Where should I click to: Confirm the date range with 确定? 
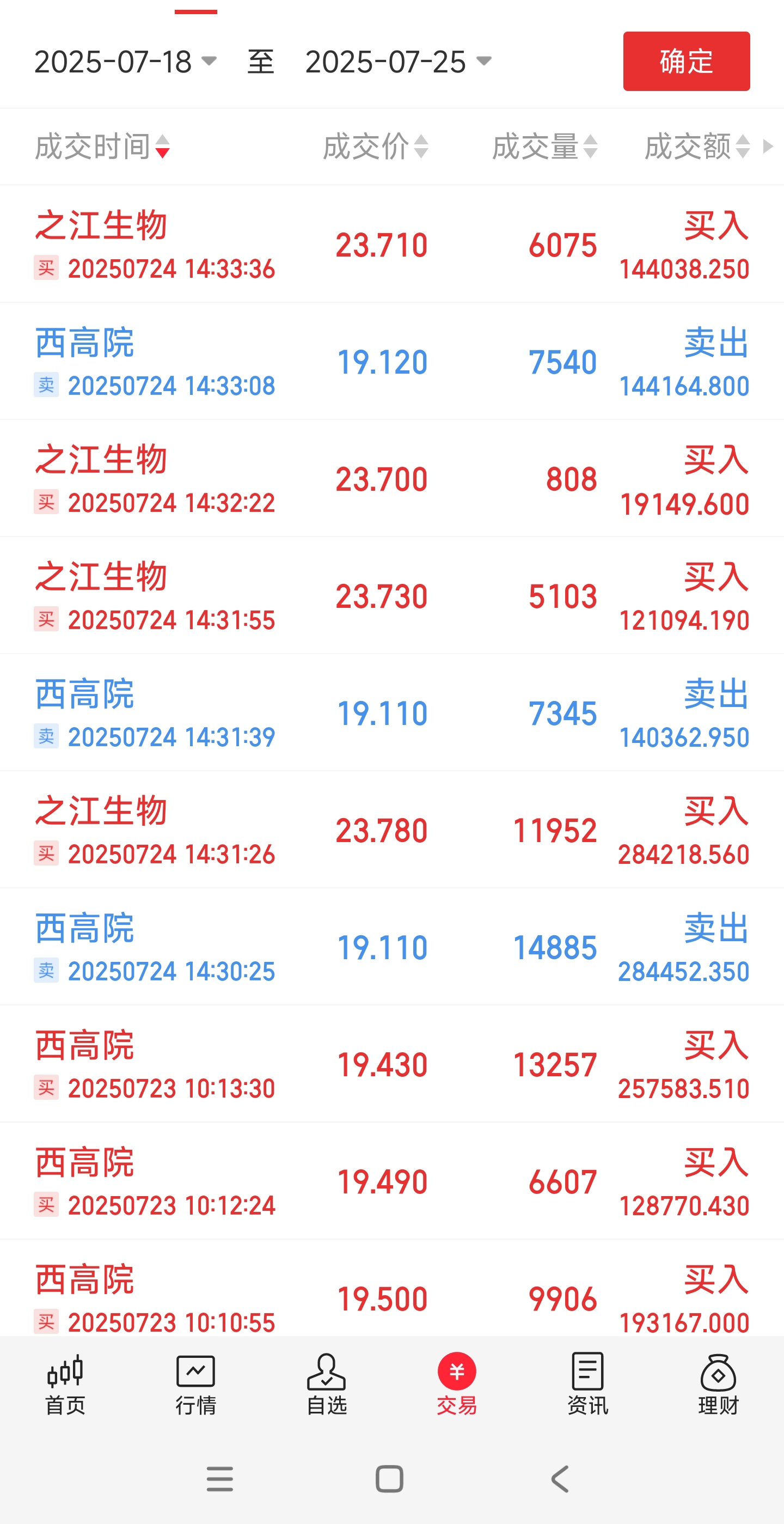(687, 62)
